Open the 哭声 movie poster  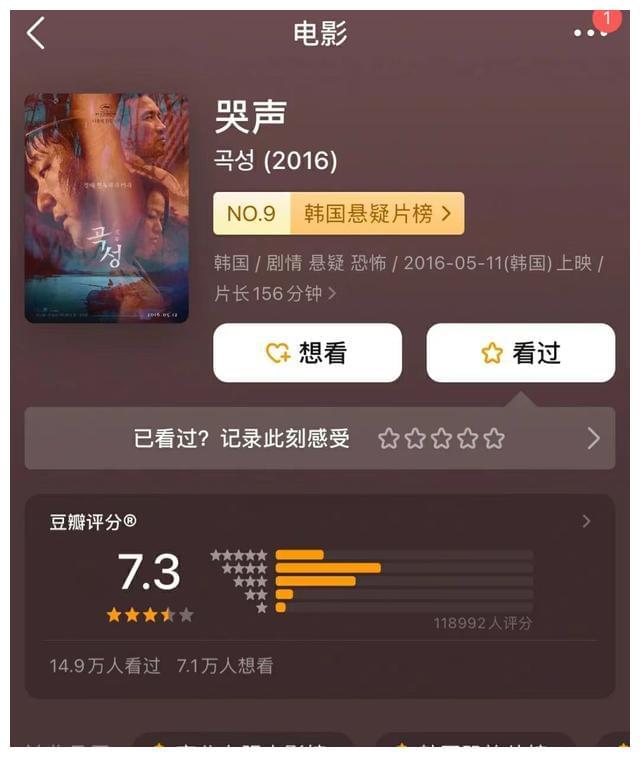pos(107,208)
